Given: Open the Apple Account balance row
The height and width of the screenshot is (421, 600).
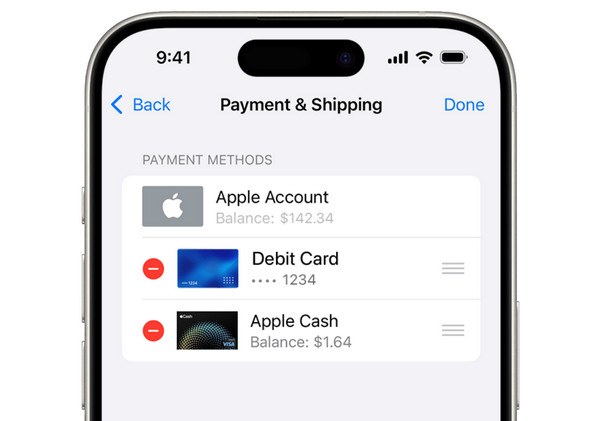Looking at the screenshot, I should [x=300, y=206].
